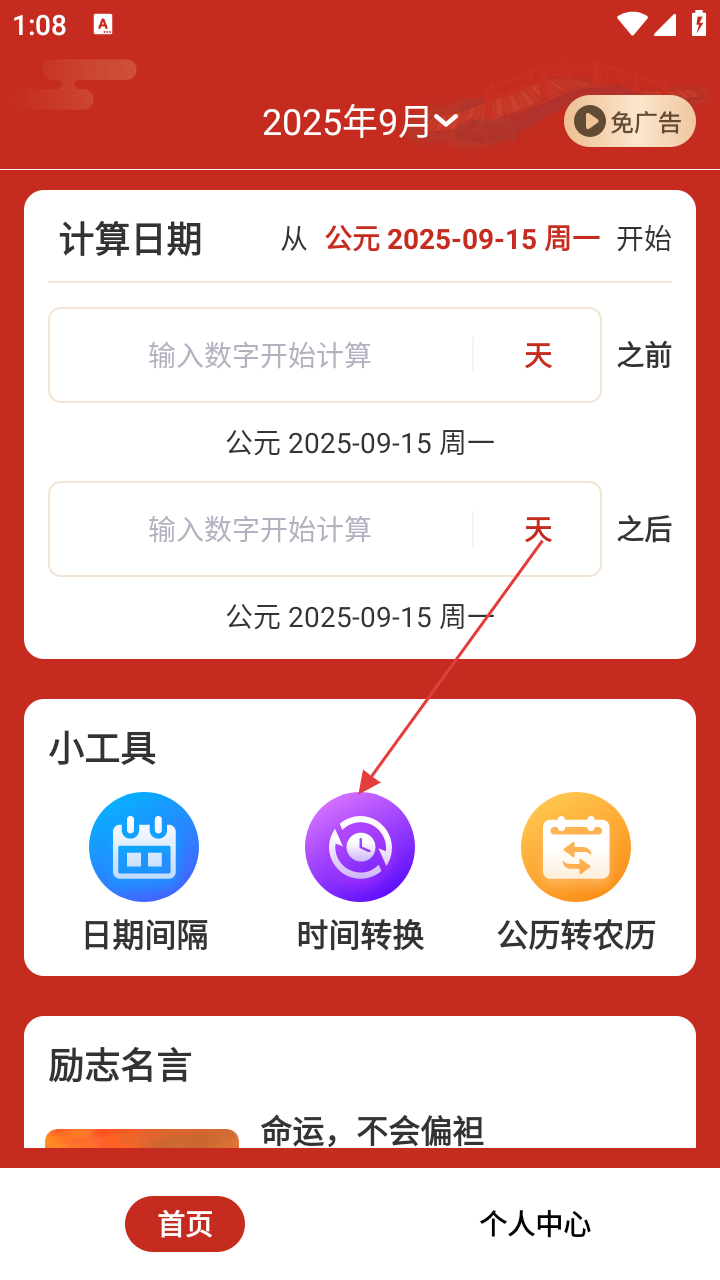The width and height of the screenshot is (720, 1280).
Task: Open the 2025年9月 month picker
Action: pos(360,122)
